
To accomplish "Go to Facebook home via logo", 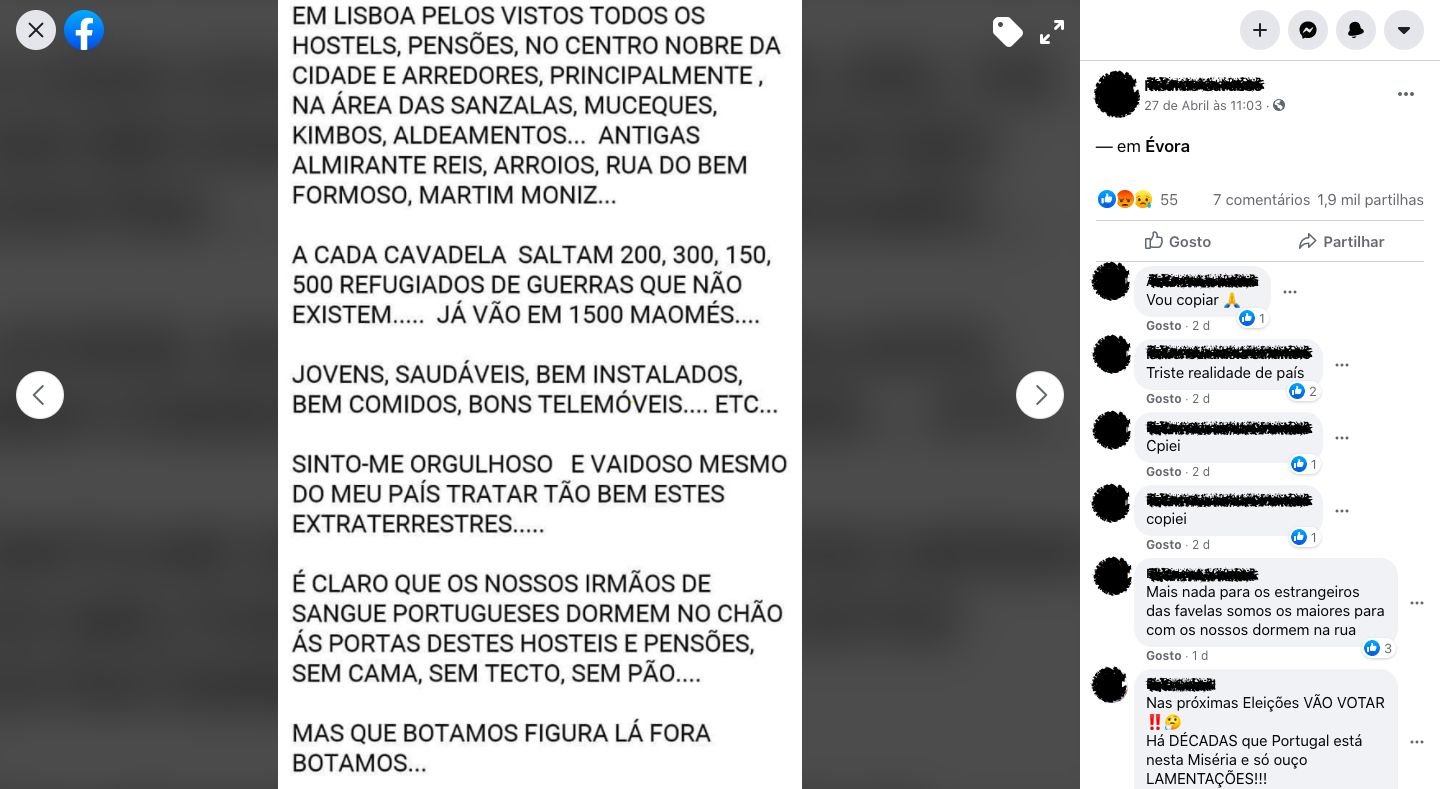I will [x=84, y=30].
